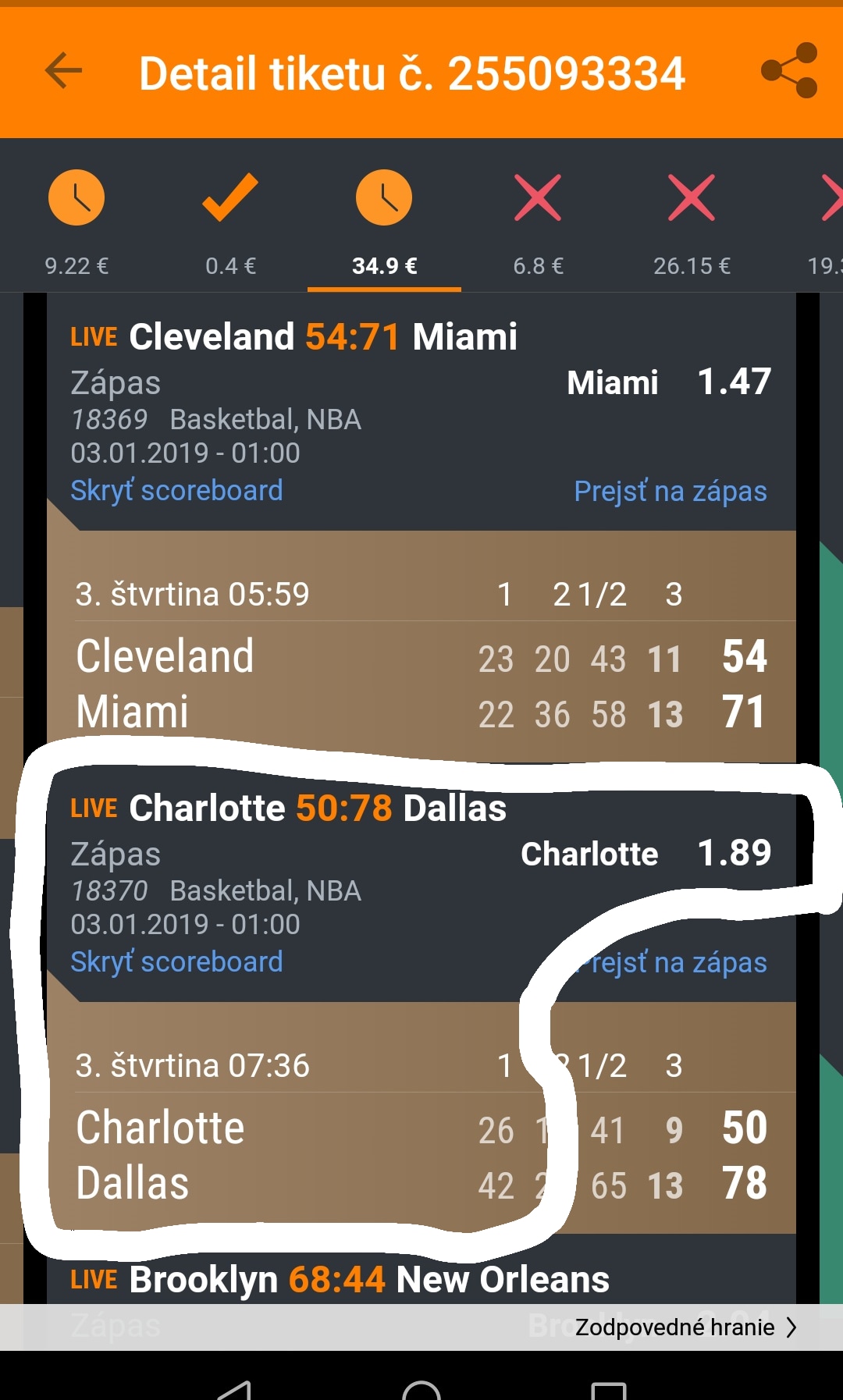Share this ticket
Viewport: 843px width, 1400px height.
pyautogui.click(x=788, y=71)
